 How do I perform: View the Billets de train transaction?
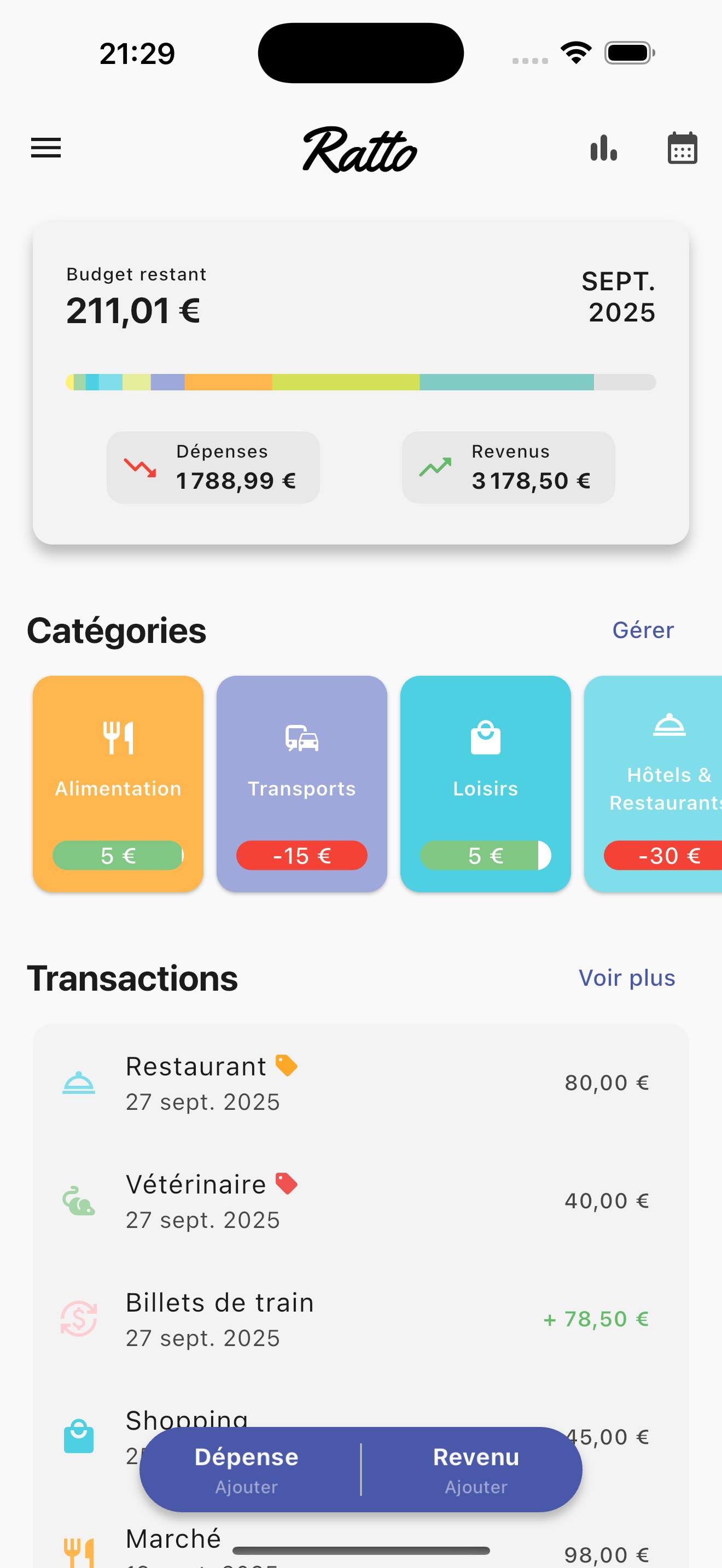tap(360, 1320)
